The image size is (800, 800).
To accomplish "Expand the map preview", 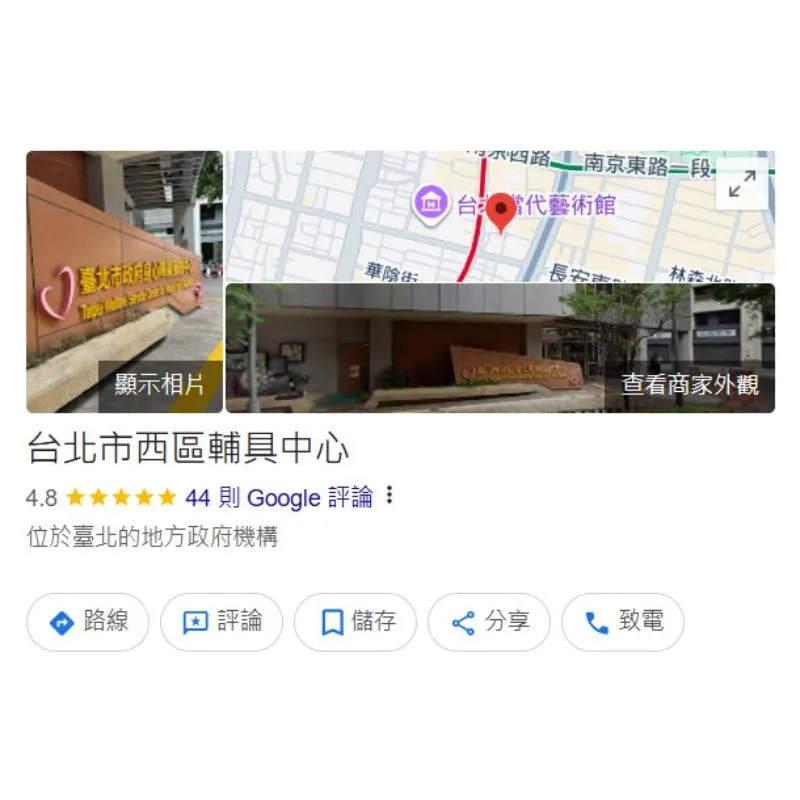I will pyautogui.click(x=742, y=184).
